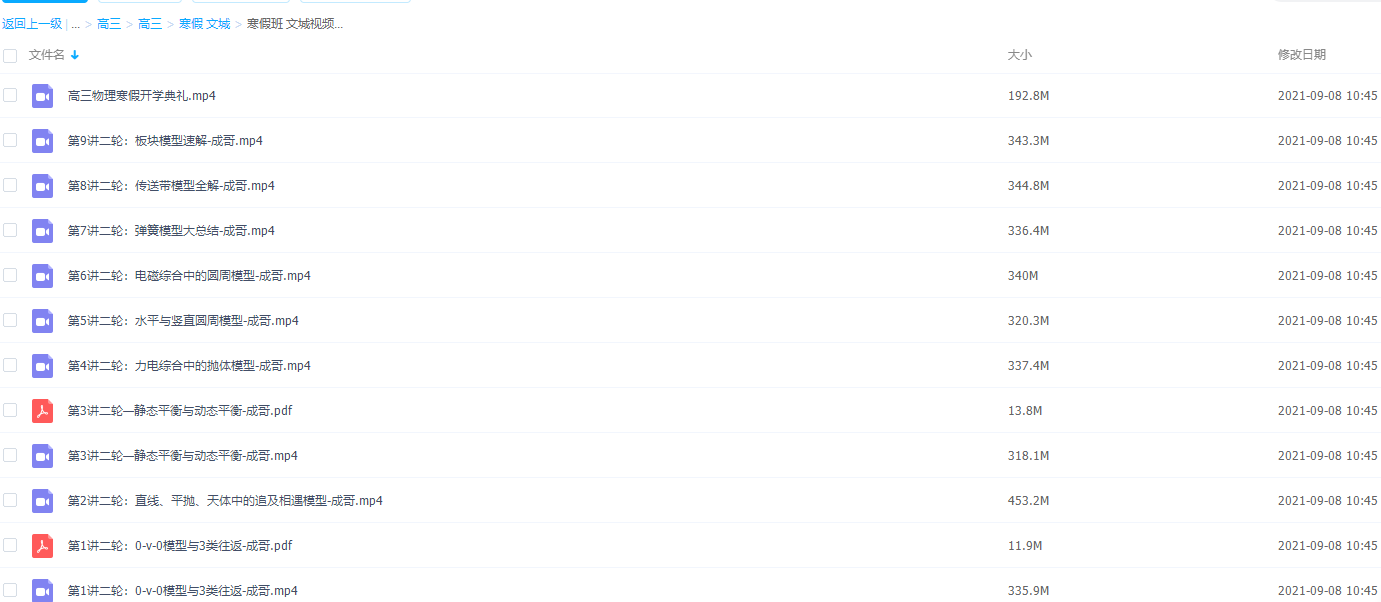Sort files by 文件名 column header
Image resolution: width=1381 pixels, height=602 pixels.
(47, 55)
